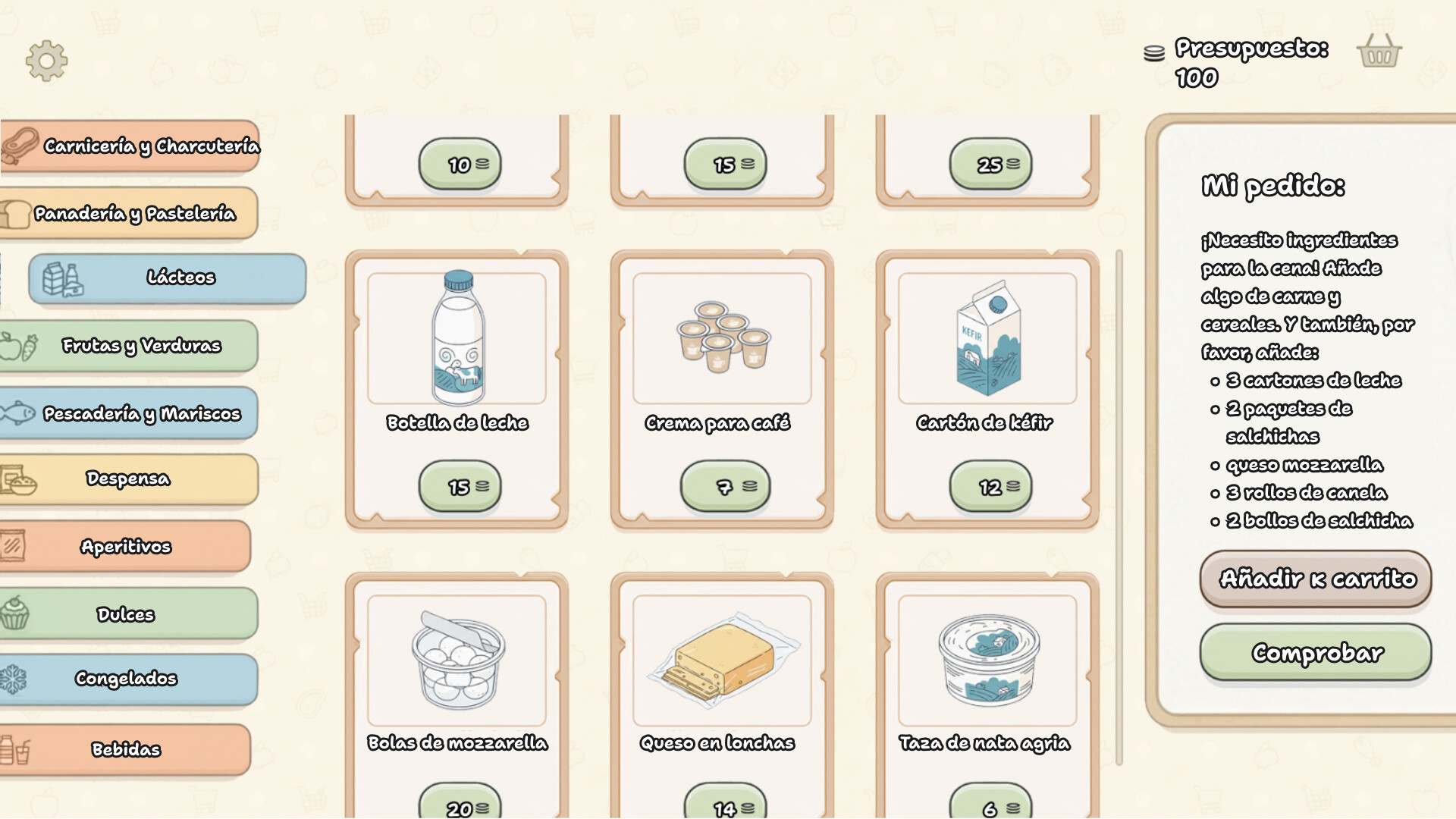The image size is (1456, 819).
Task: Open the Despensa category
Action: 129,479
